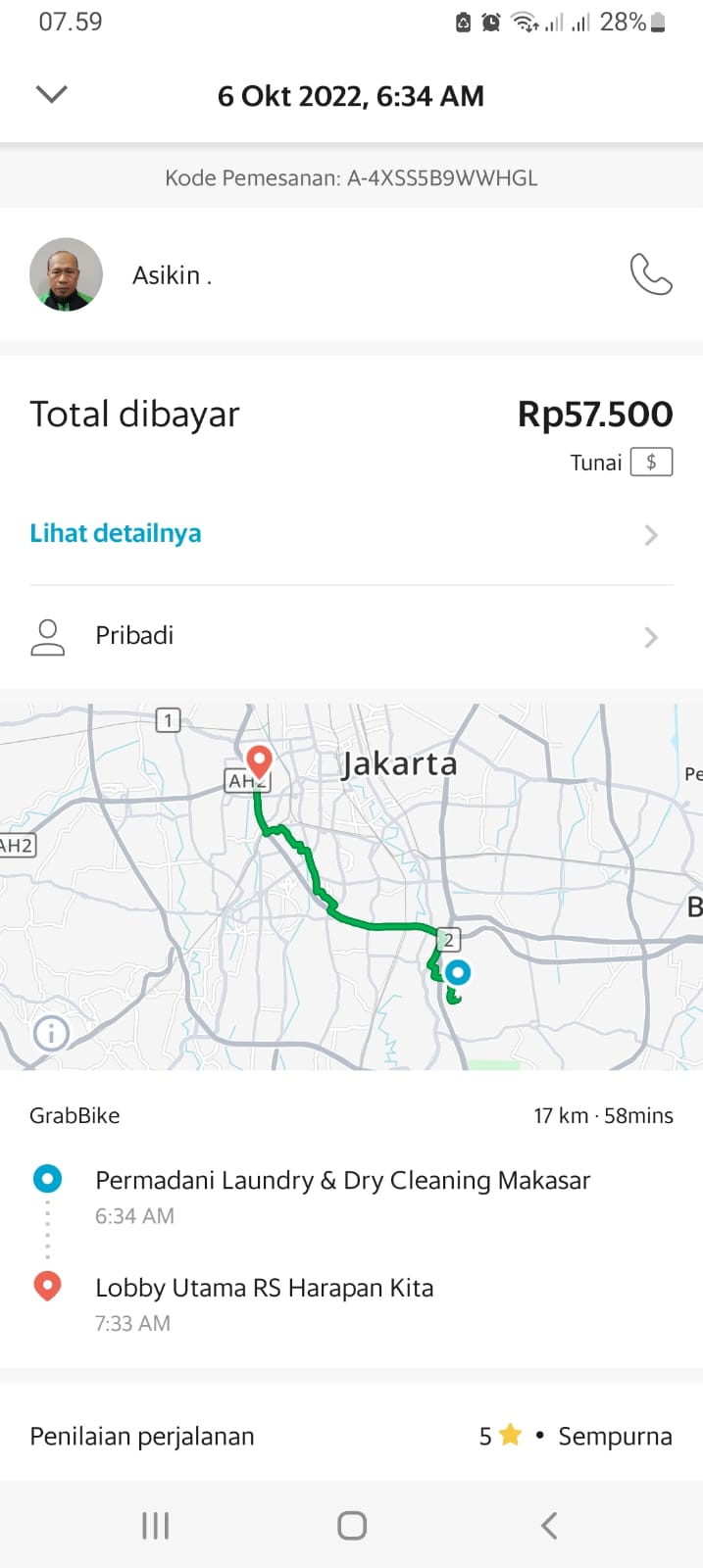Go back with the system back button
703x1568 pixels.
549,1525
